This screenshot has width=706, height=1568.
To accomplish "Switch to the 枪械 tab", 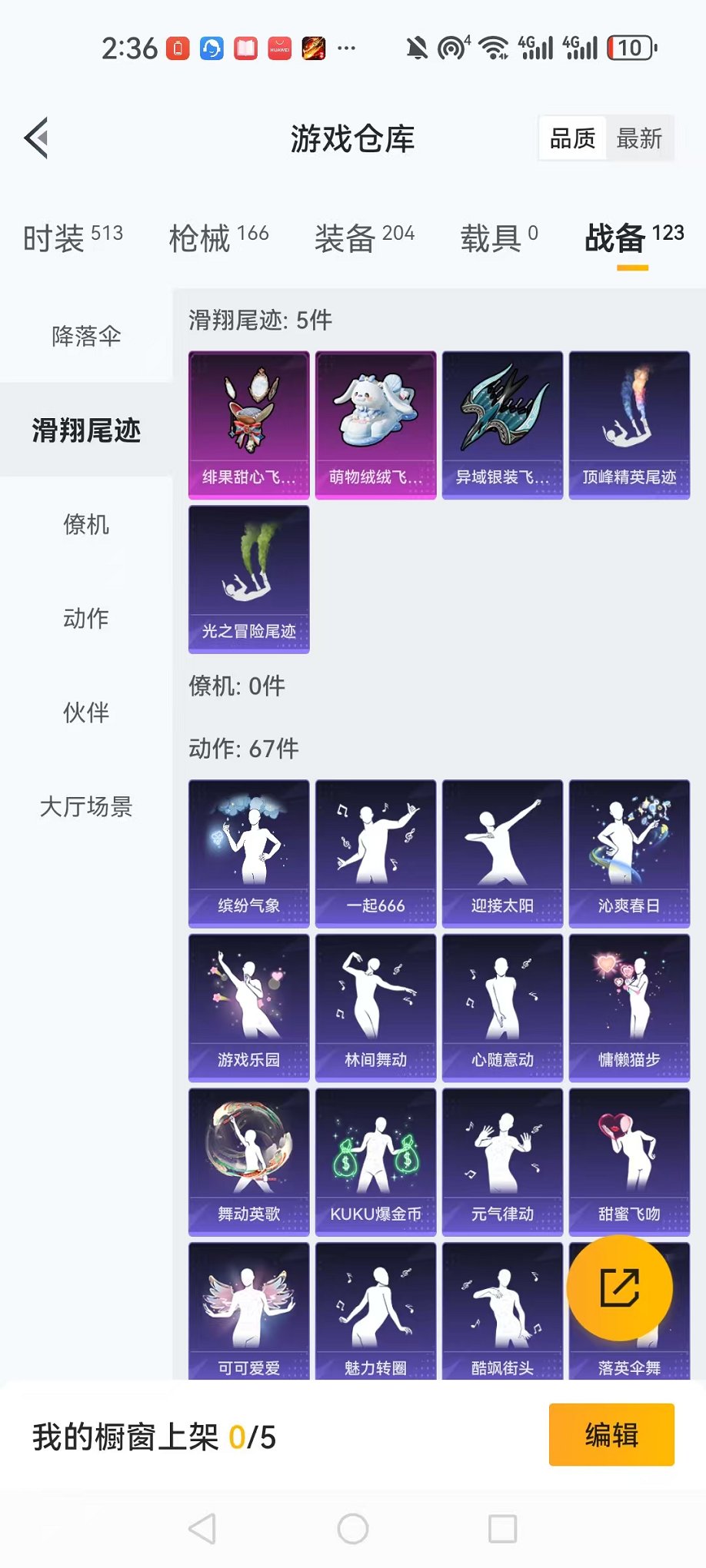I will tap(218, 238).
